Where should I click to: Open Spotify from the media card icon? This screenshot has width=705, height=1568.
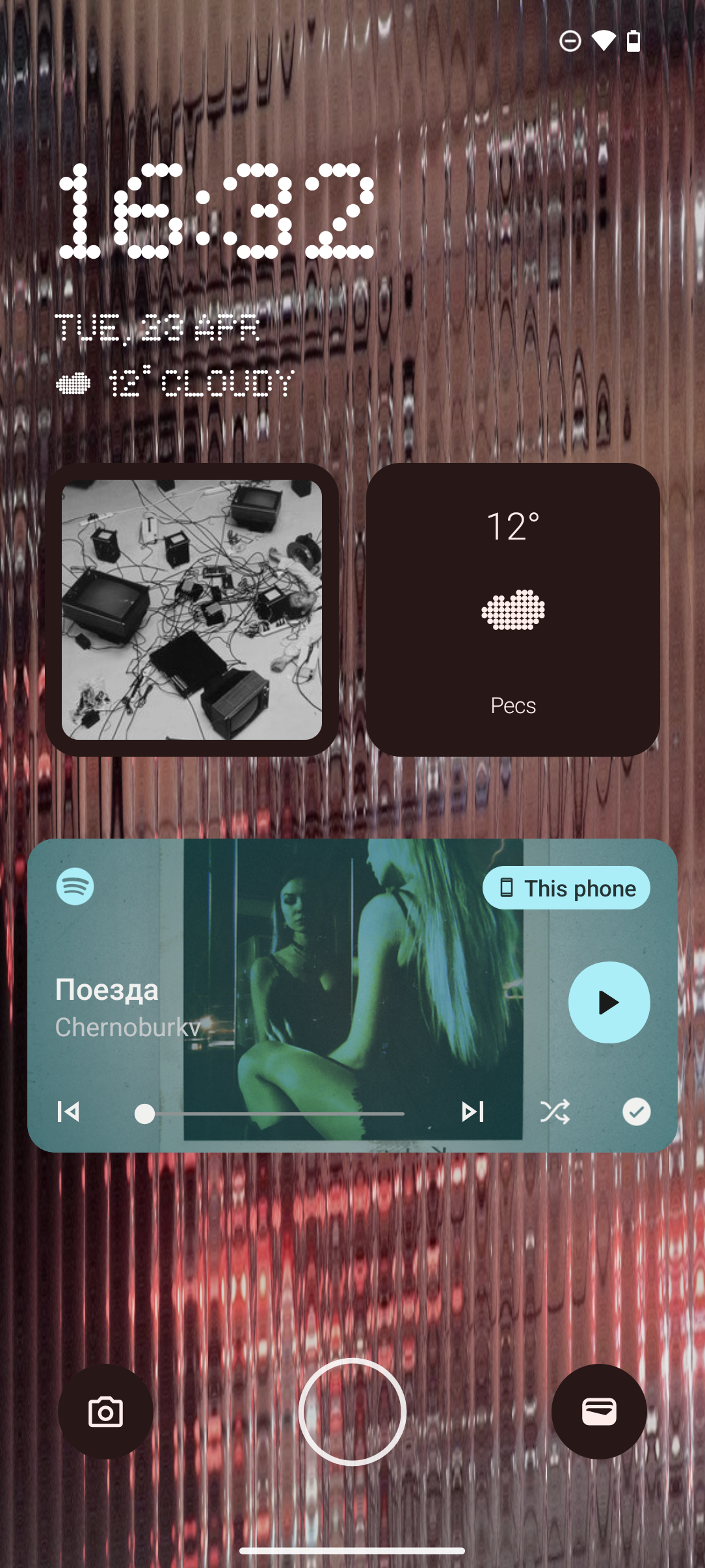coord(75,886)
